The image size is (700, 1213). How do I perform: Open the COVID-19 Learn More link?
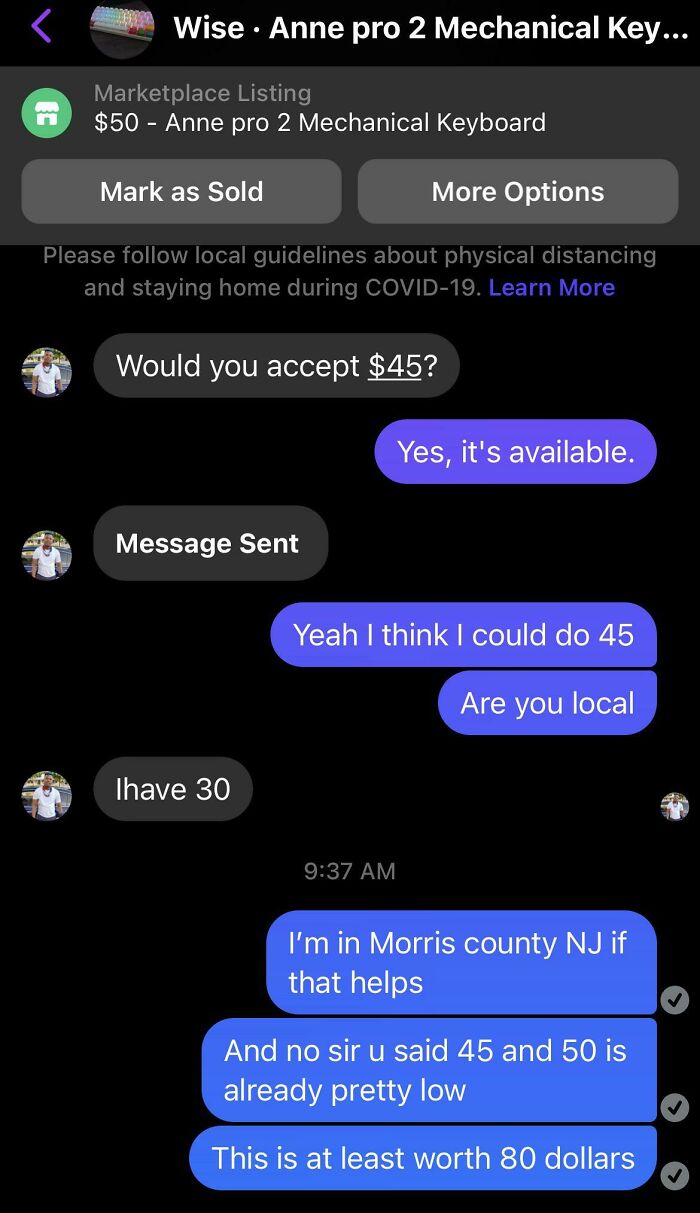(x=551, y=288)
